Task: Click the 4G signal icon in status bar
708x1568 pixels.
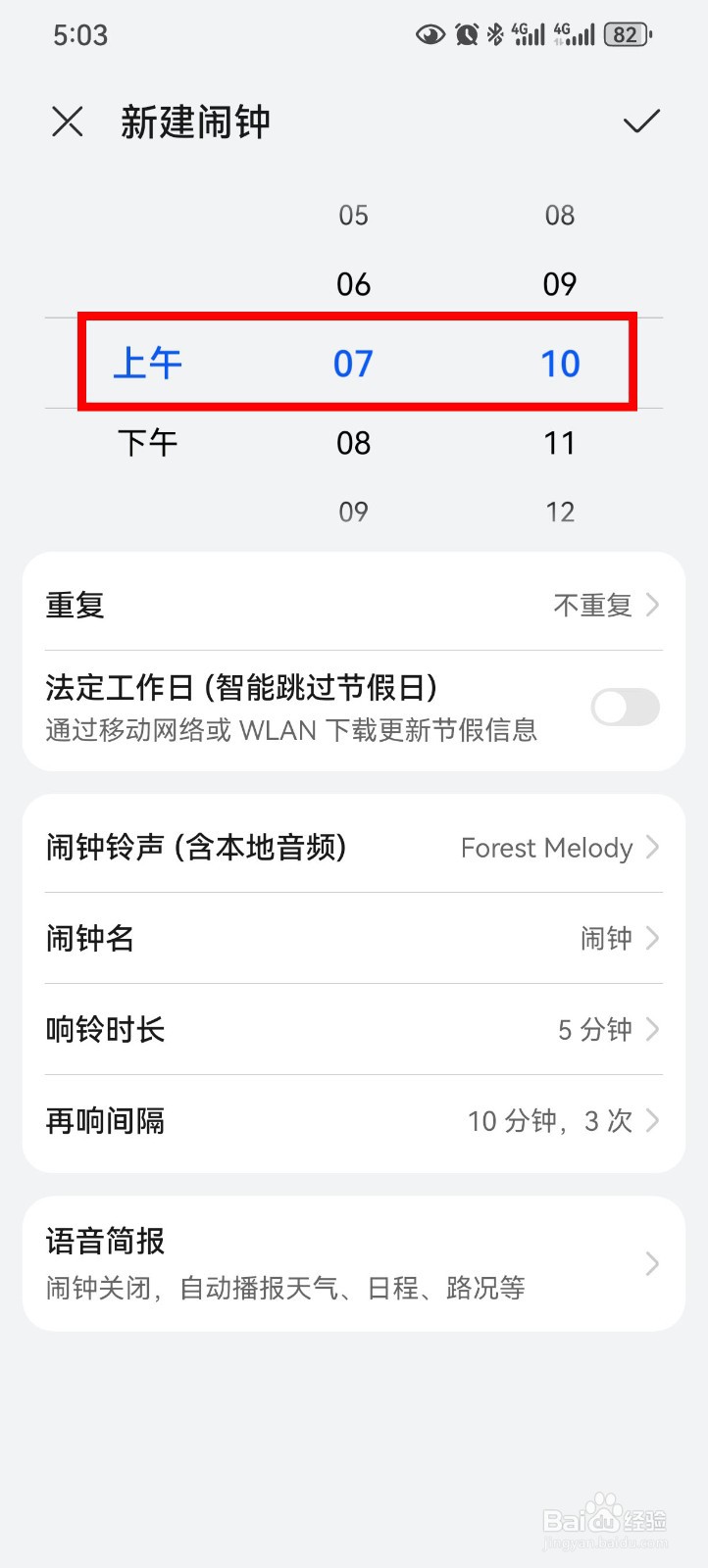Action: pyautogui.click(x=530, y=32)
